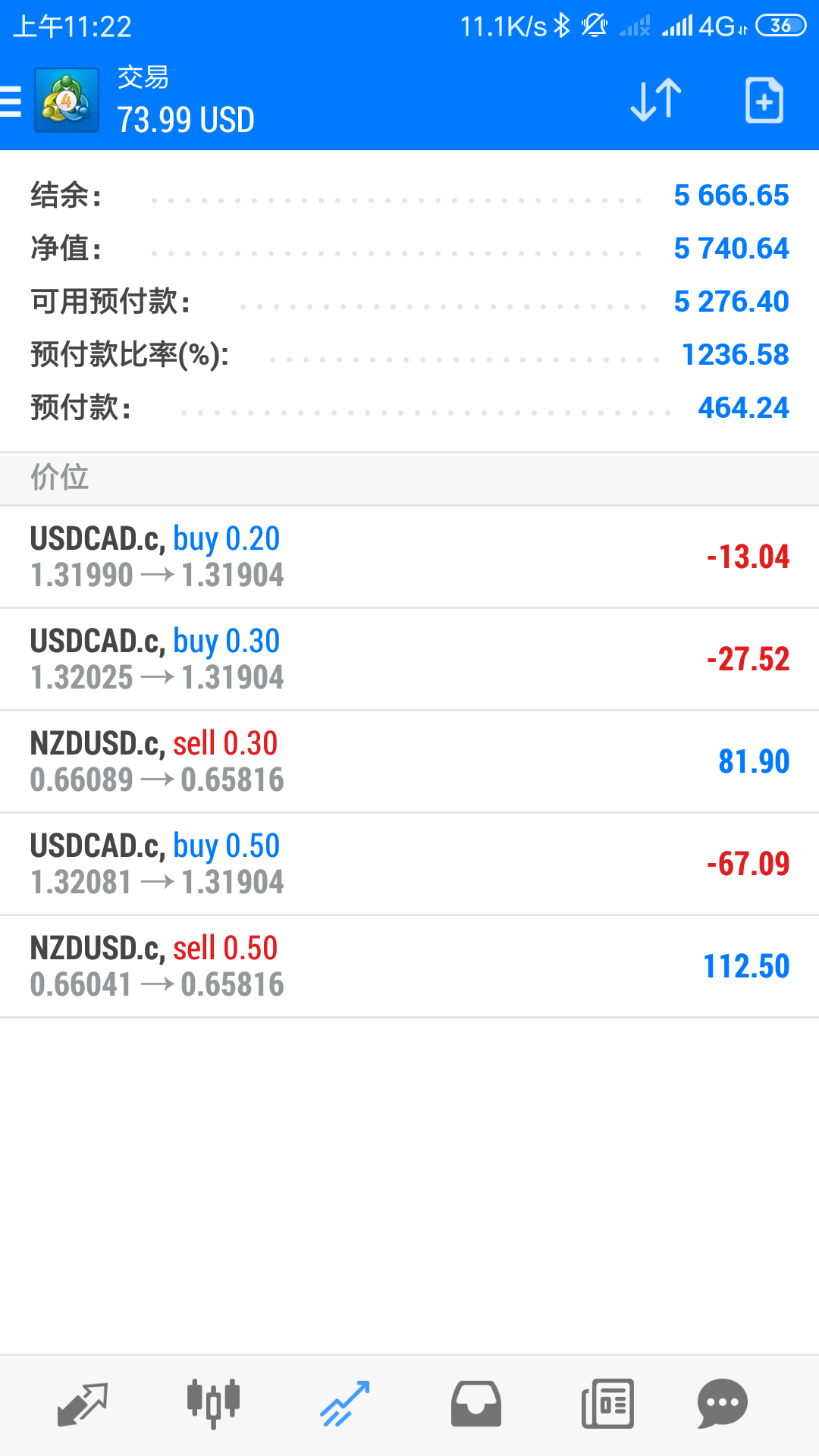The height and width of the screenshot is (1456, 819).
Task: Open NZDUSD.c sell 0.50 position
Action: [x=409, y=966]
